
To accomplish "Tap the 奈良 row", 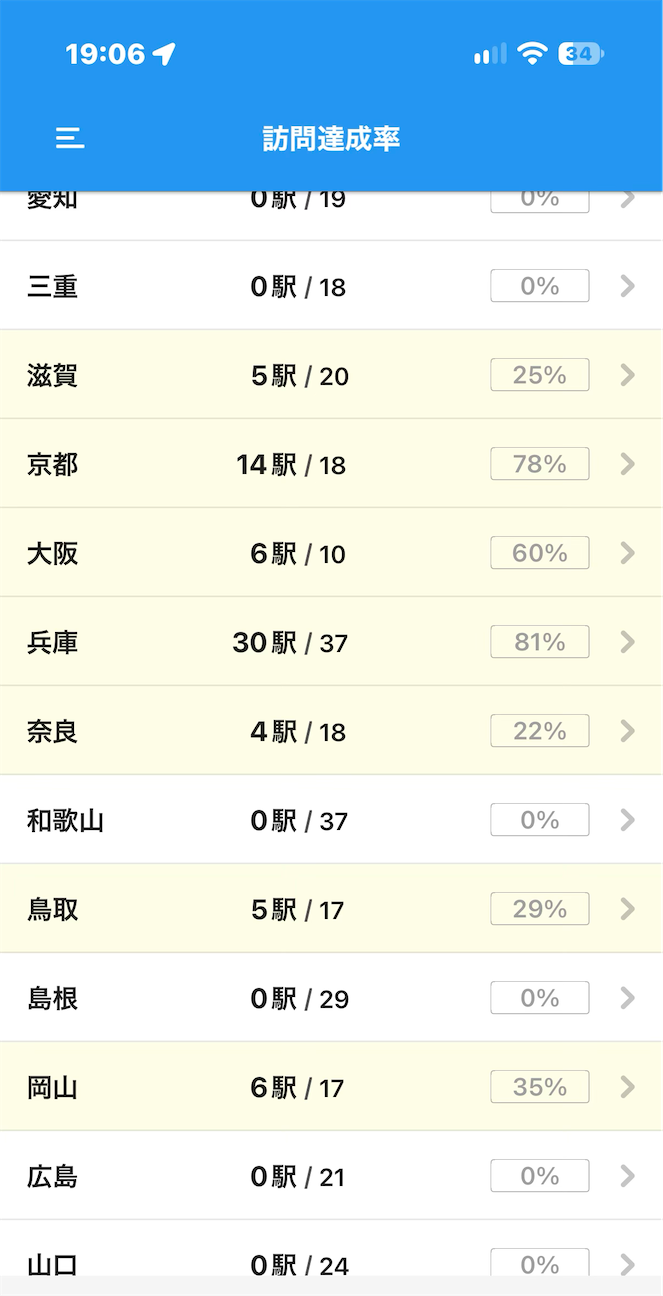I will click(331, 731).
